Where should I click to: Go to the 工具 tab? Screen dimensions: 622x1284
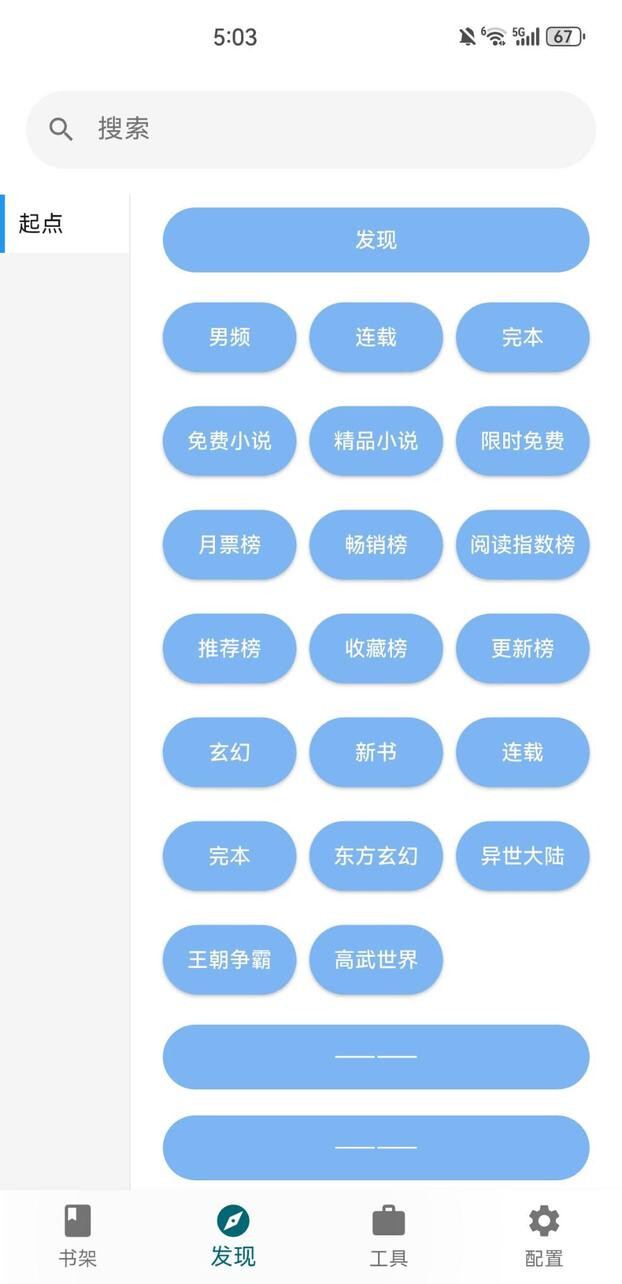(388, 1236)
